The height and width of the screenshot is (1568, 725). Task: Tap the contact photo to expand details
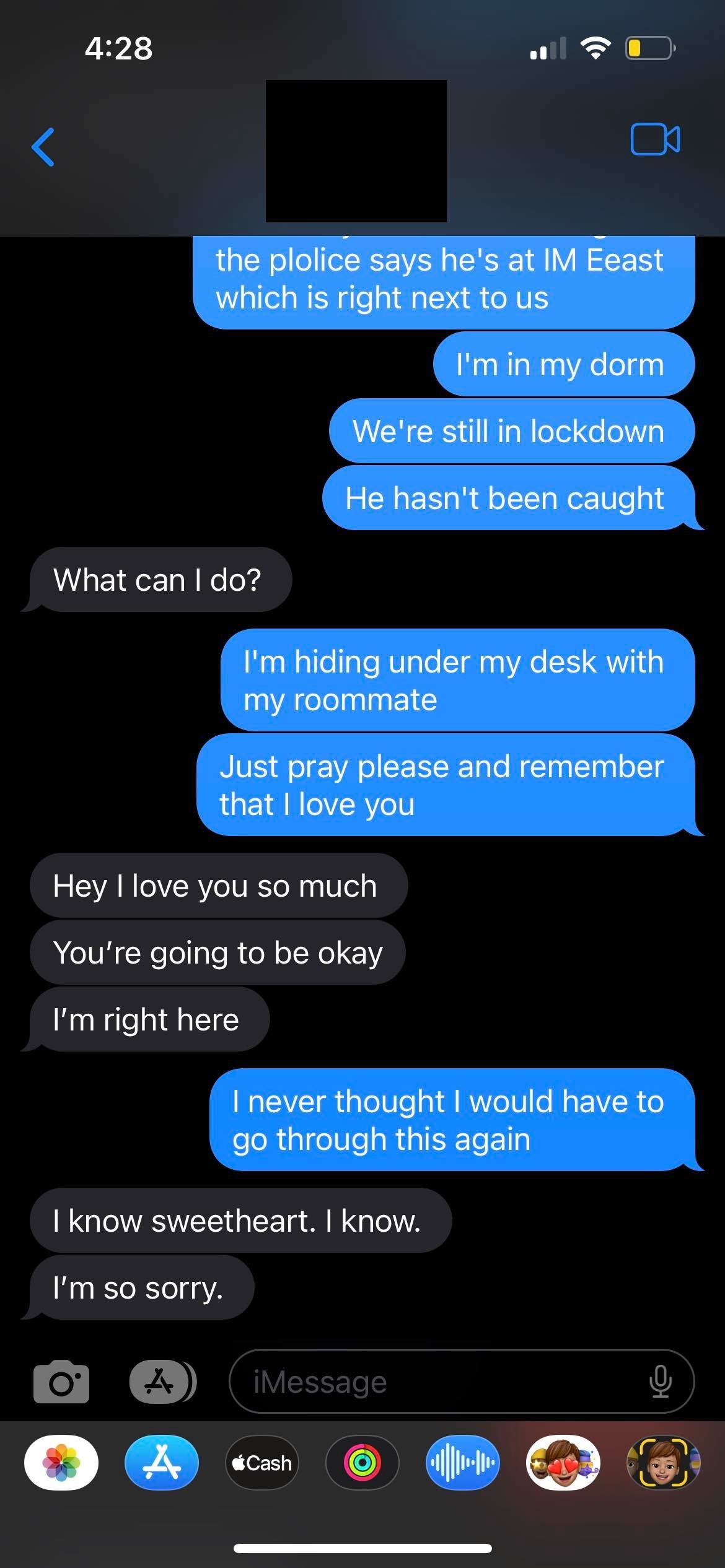(356, 151)
